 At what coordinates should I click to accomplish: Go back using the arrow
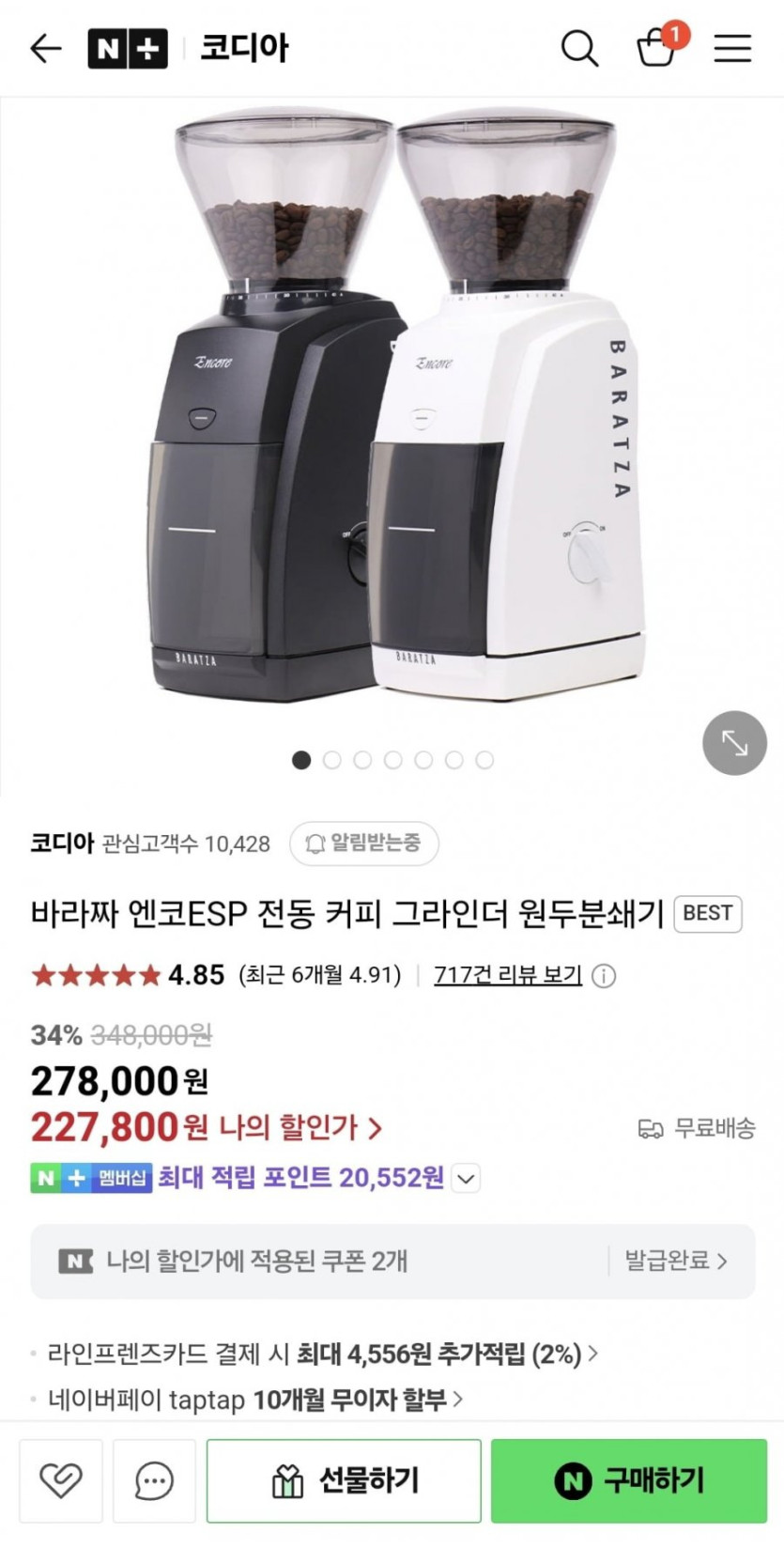45,48
